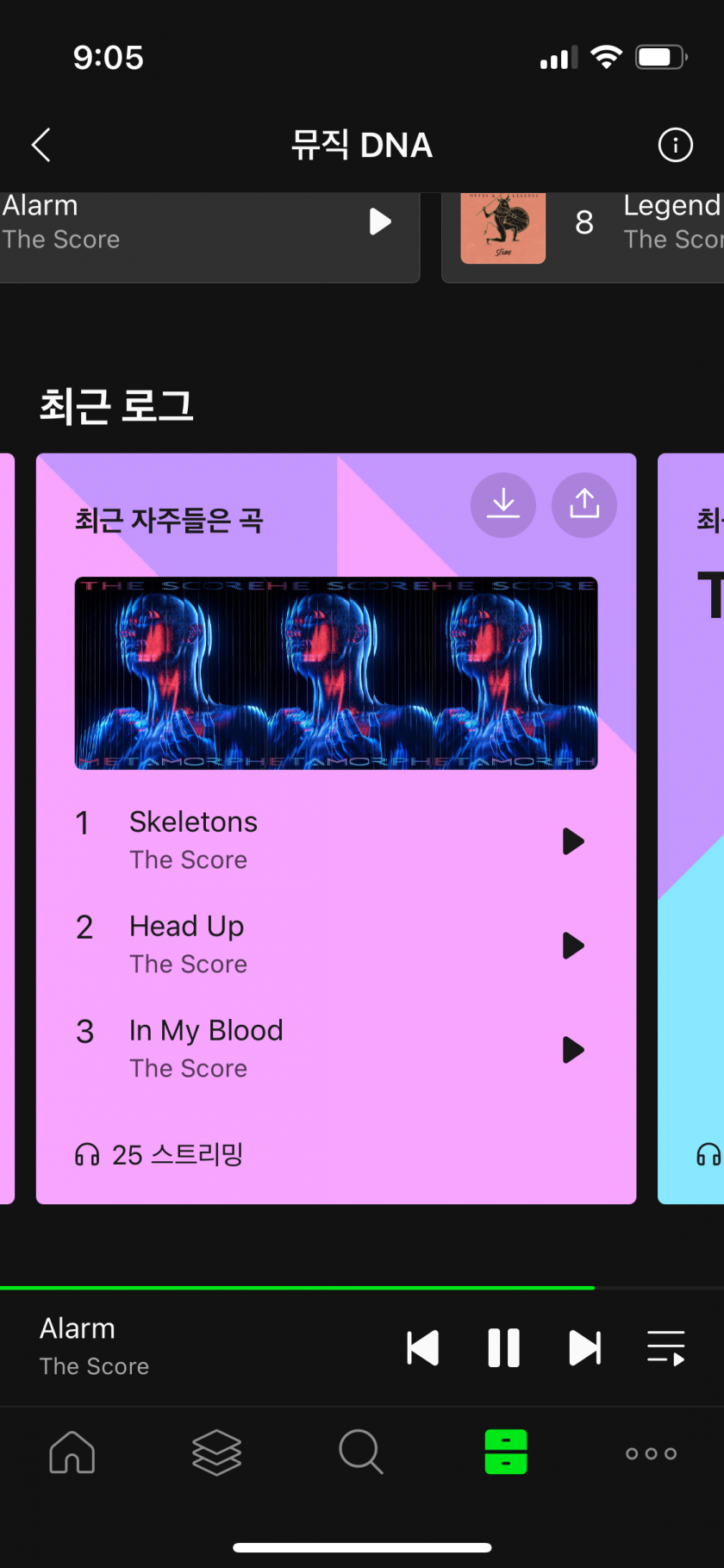724x1568 pixels.
Task: Share the 최근 자주들은 곡 card
Action: point(584,504)
